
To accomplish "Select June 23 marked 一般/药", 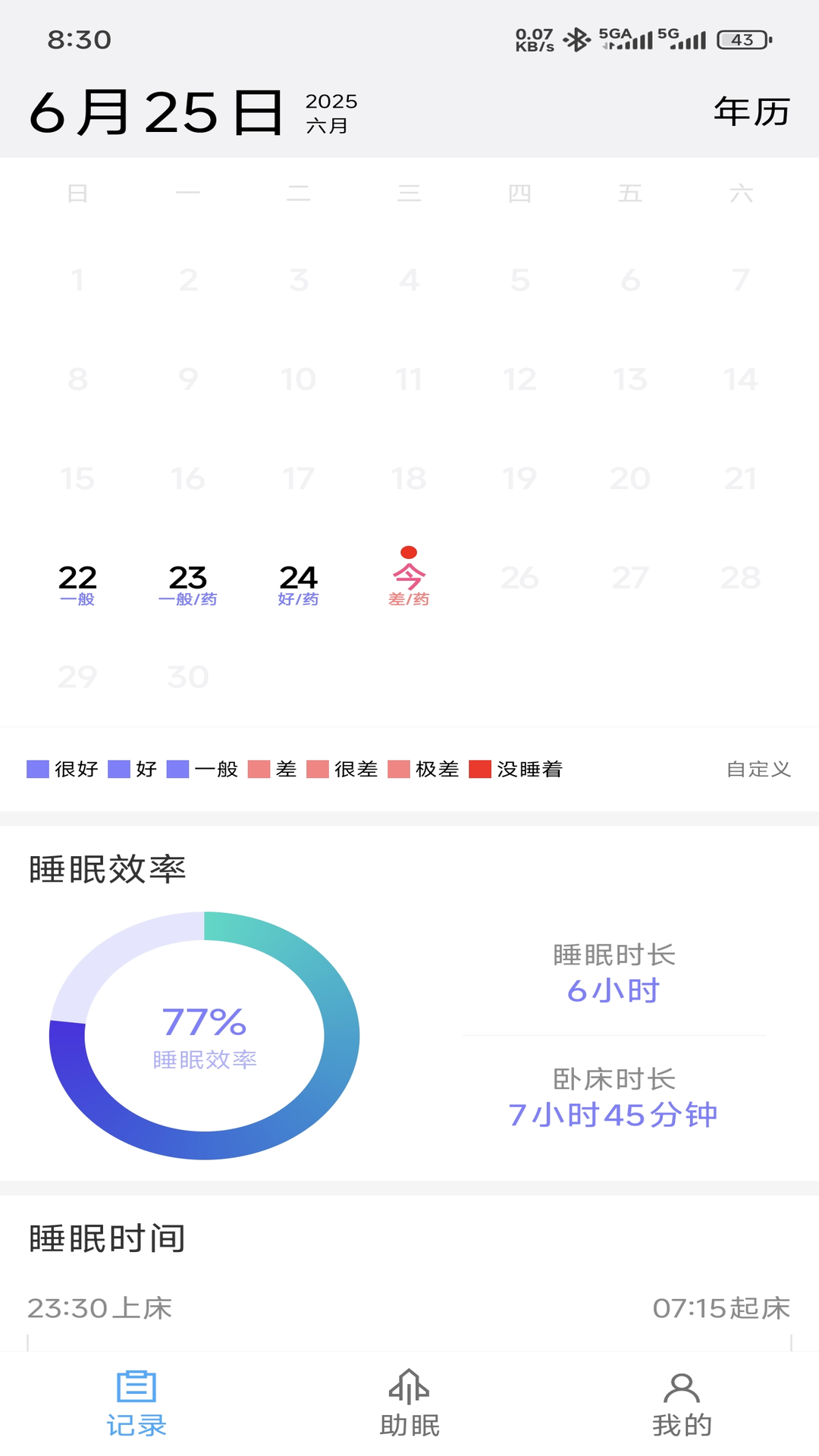I will [x=187, y=584].
